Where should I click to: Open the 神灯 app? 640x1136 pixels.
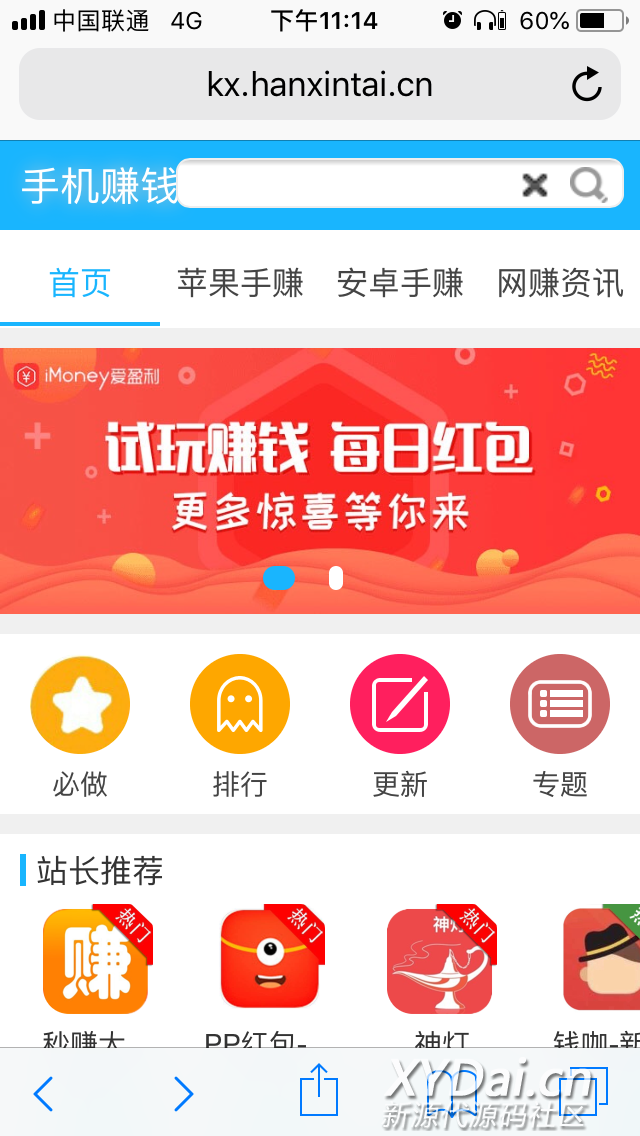[x=440, y=962]
